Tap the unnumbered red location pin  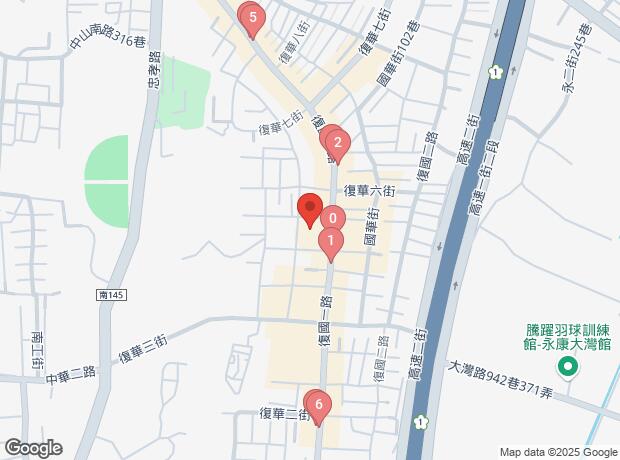309,207
